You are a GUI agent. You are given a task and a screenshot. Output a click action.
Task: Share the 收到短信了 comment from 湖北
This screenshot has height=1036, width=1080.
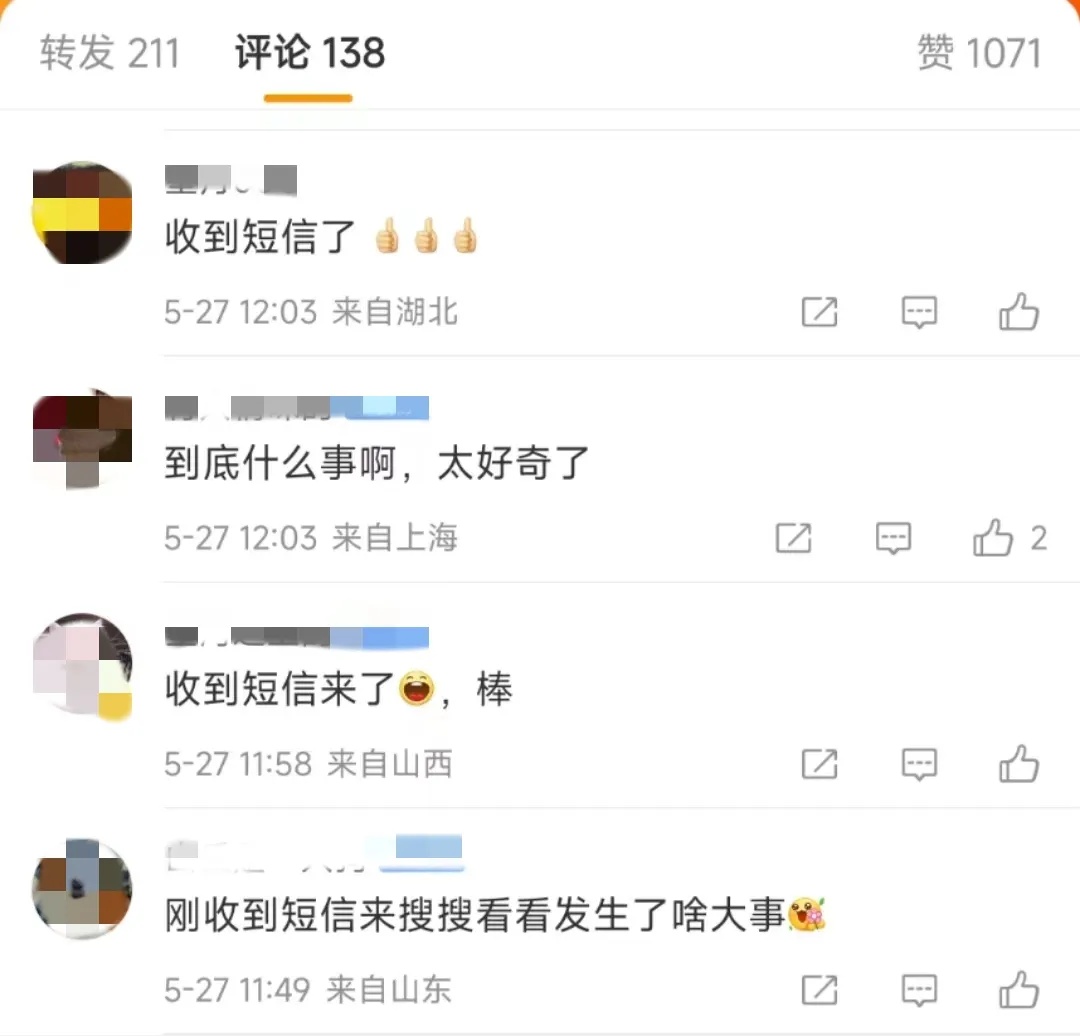pos(819,313)
